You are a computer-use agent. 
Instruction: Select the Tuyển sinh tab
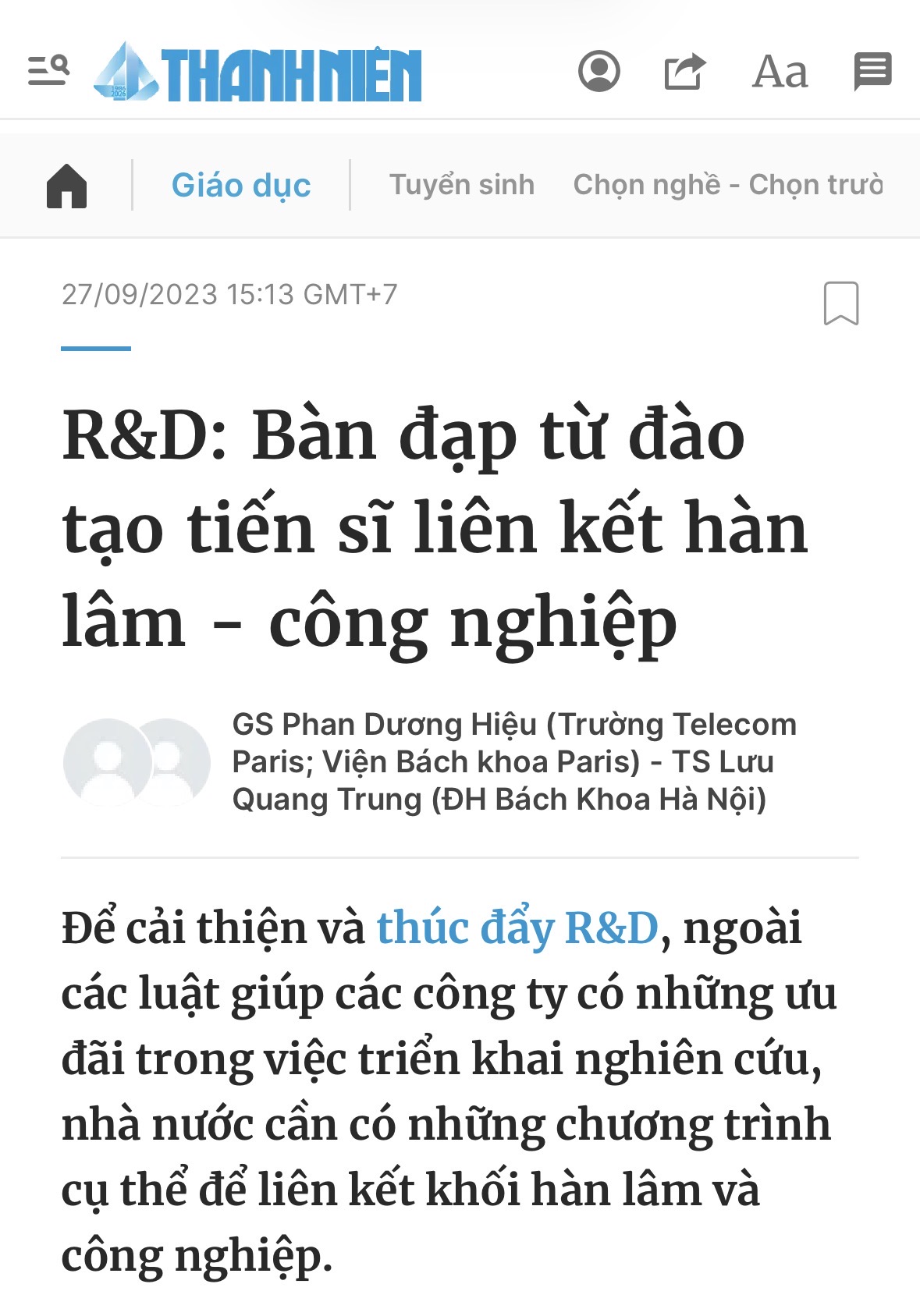(x=461, y=186)
